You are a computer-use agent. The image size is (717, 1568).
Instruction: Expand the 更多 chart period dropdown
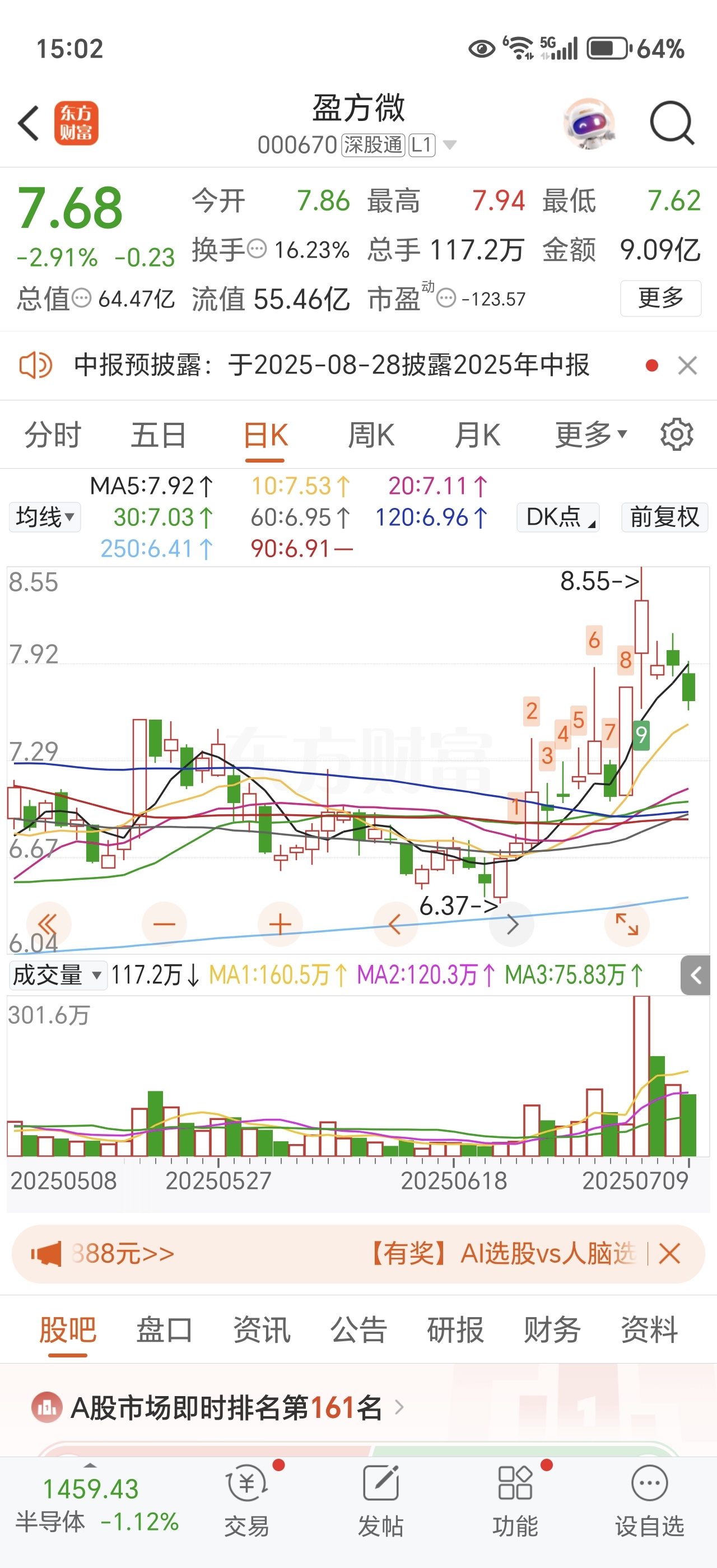point(590,435)
